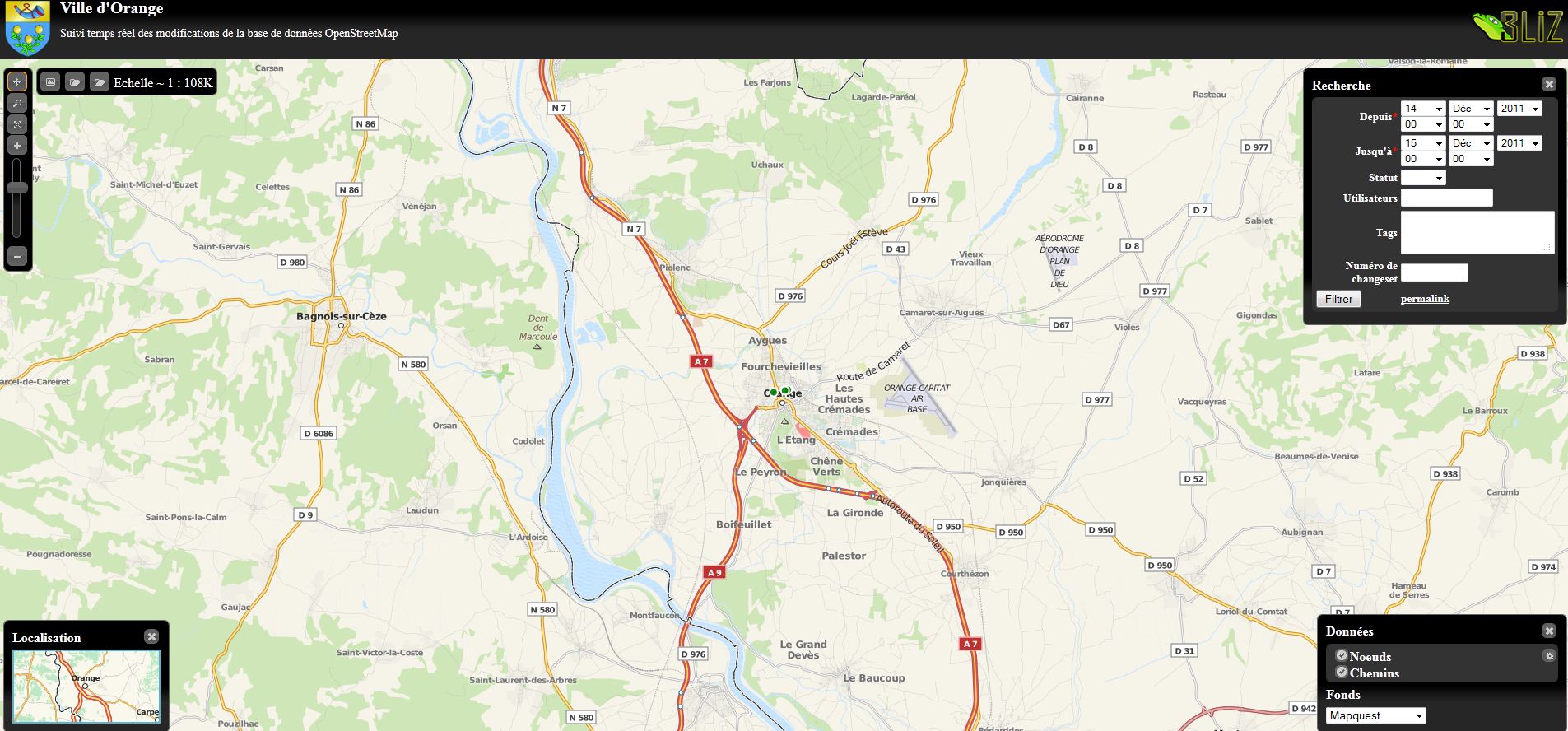This screenshot has height=731, width=1568.
Task: Tap the Filtrer button
Action: (x=1338, y=300)
